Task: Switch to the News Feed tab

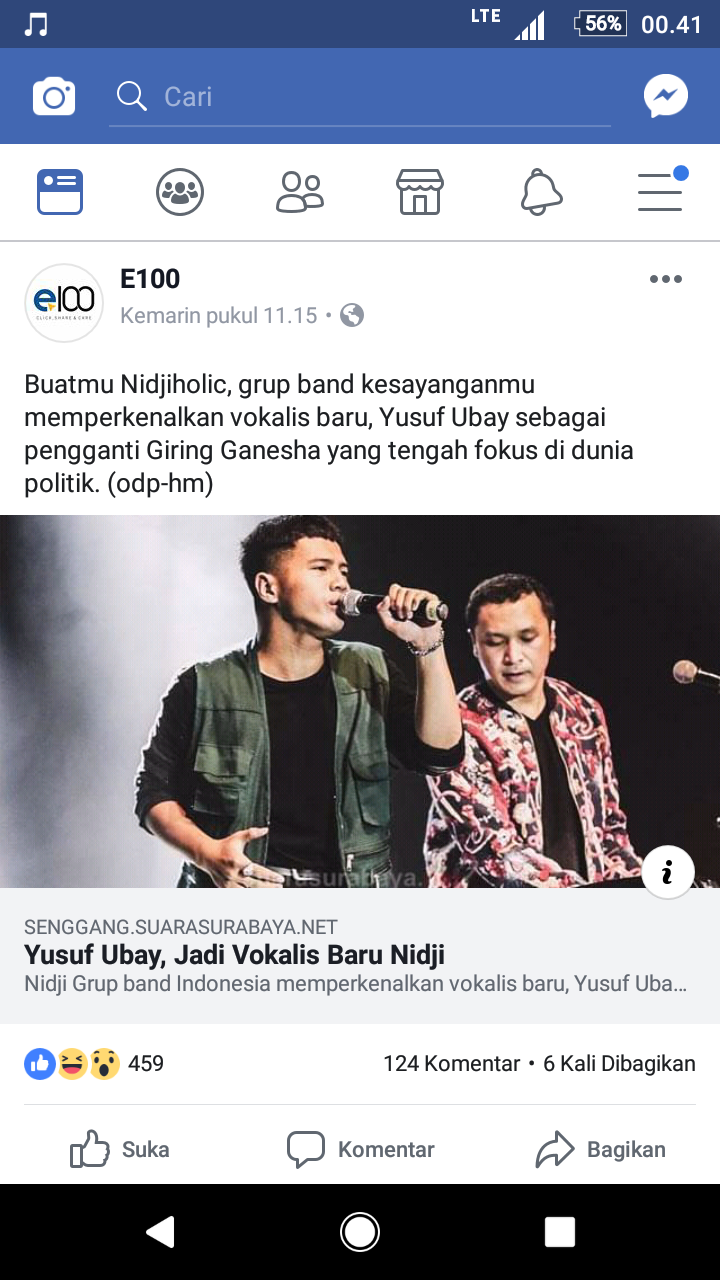Action: click(60, 192)
